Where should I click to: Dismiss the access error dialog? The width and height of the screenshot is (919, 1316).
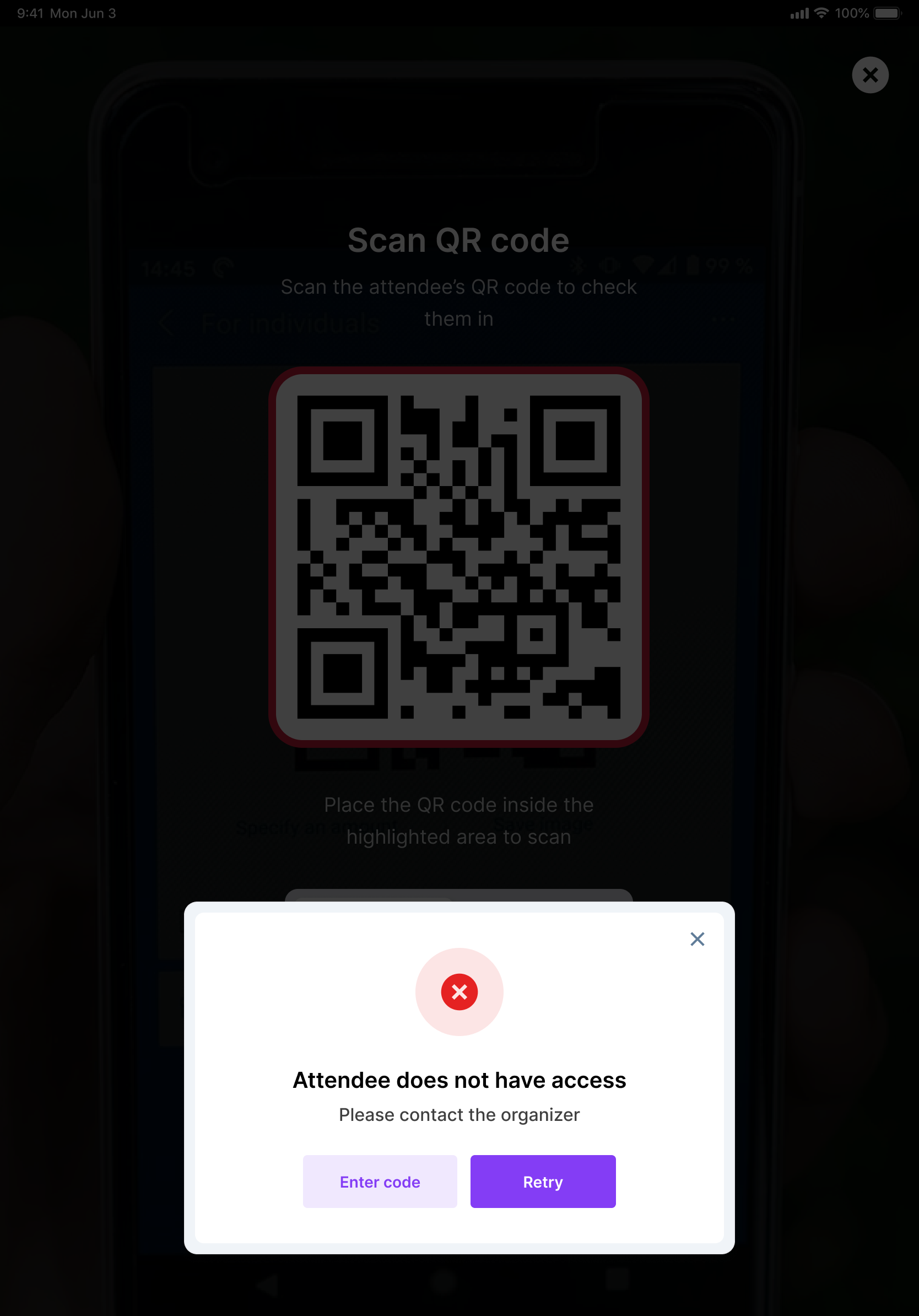click(x=697, y=939)
